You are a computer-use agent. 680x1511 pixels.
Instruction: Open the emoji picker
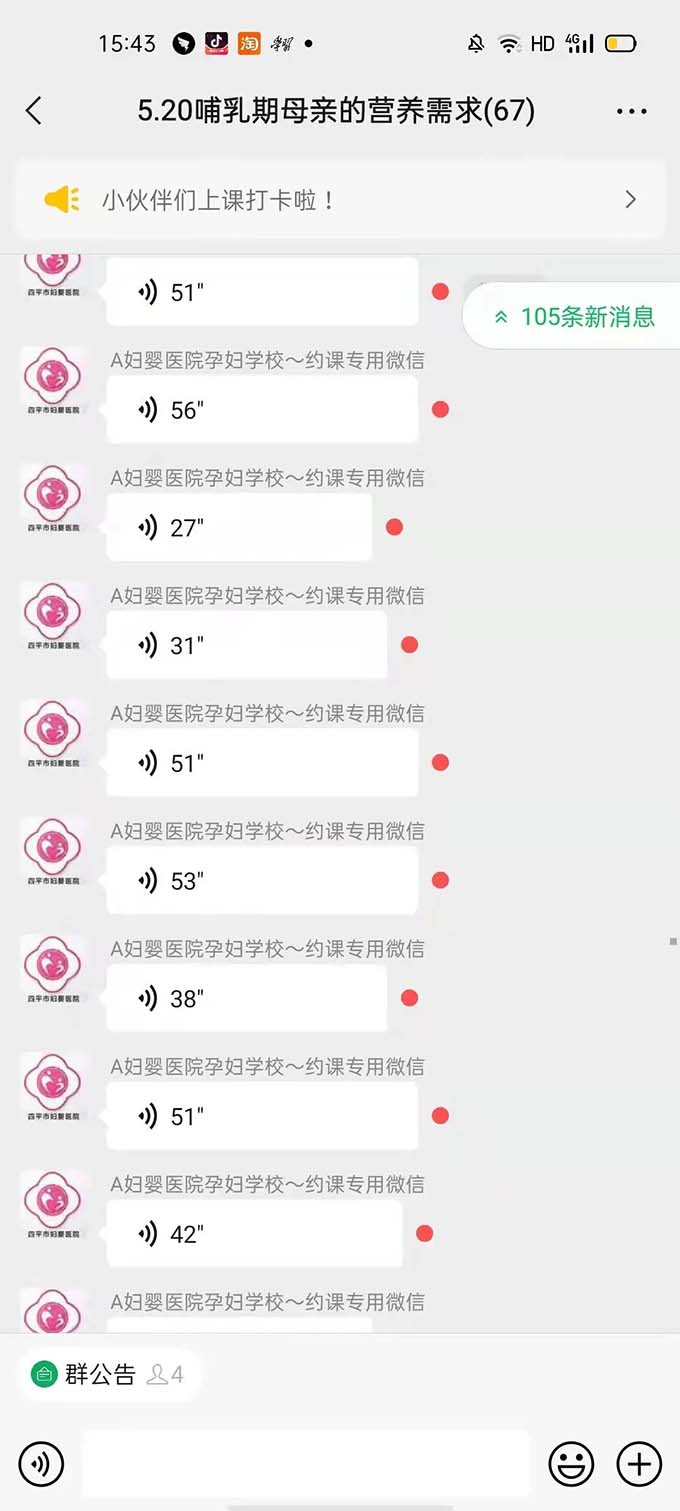point(571,1464)
